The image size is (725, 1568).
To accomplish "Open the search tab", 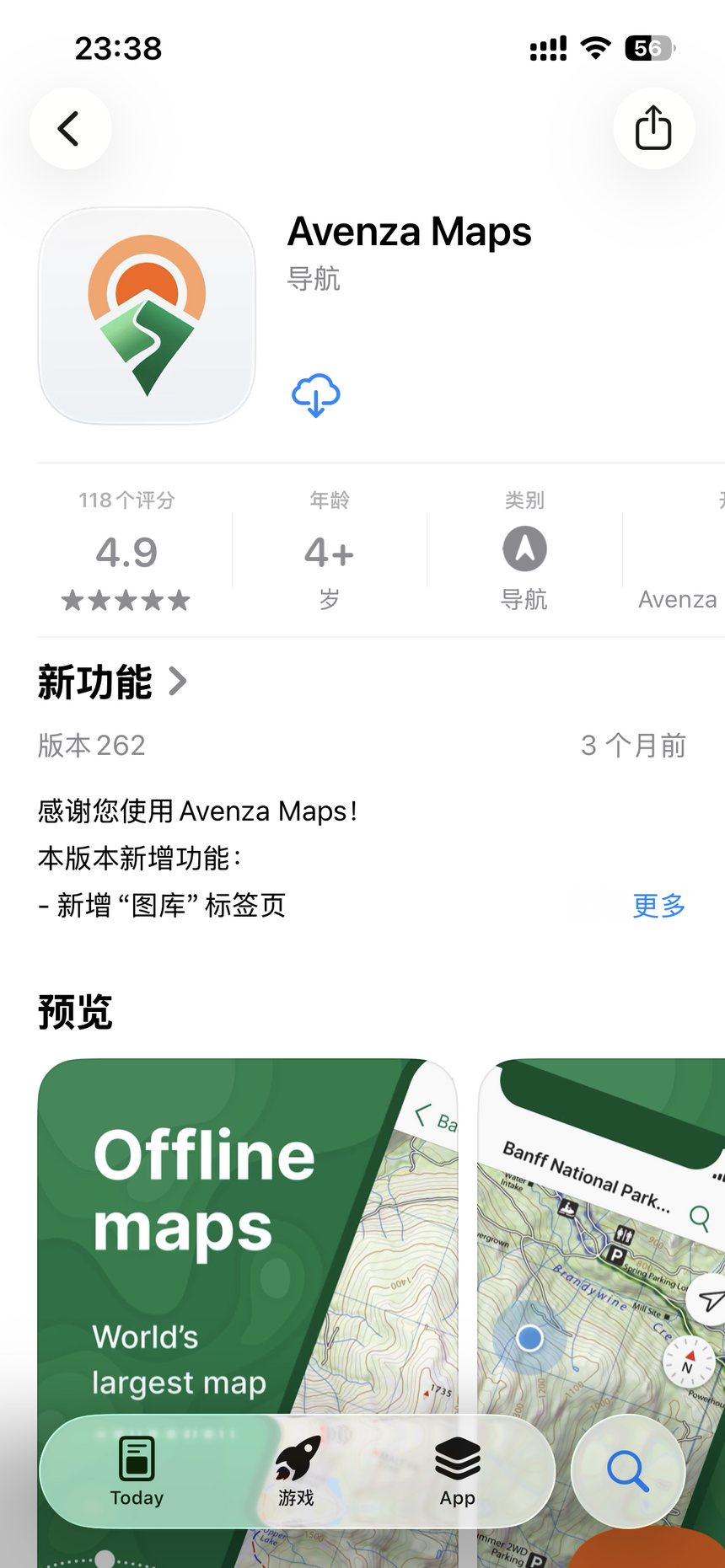I will click(x=628, y=1471).
